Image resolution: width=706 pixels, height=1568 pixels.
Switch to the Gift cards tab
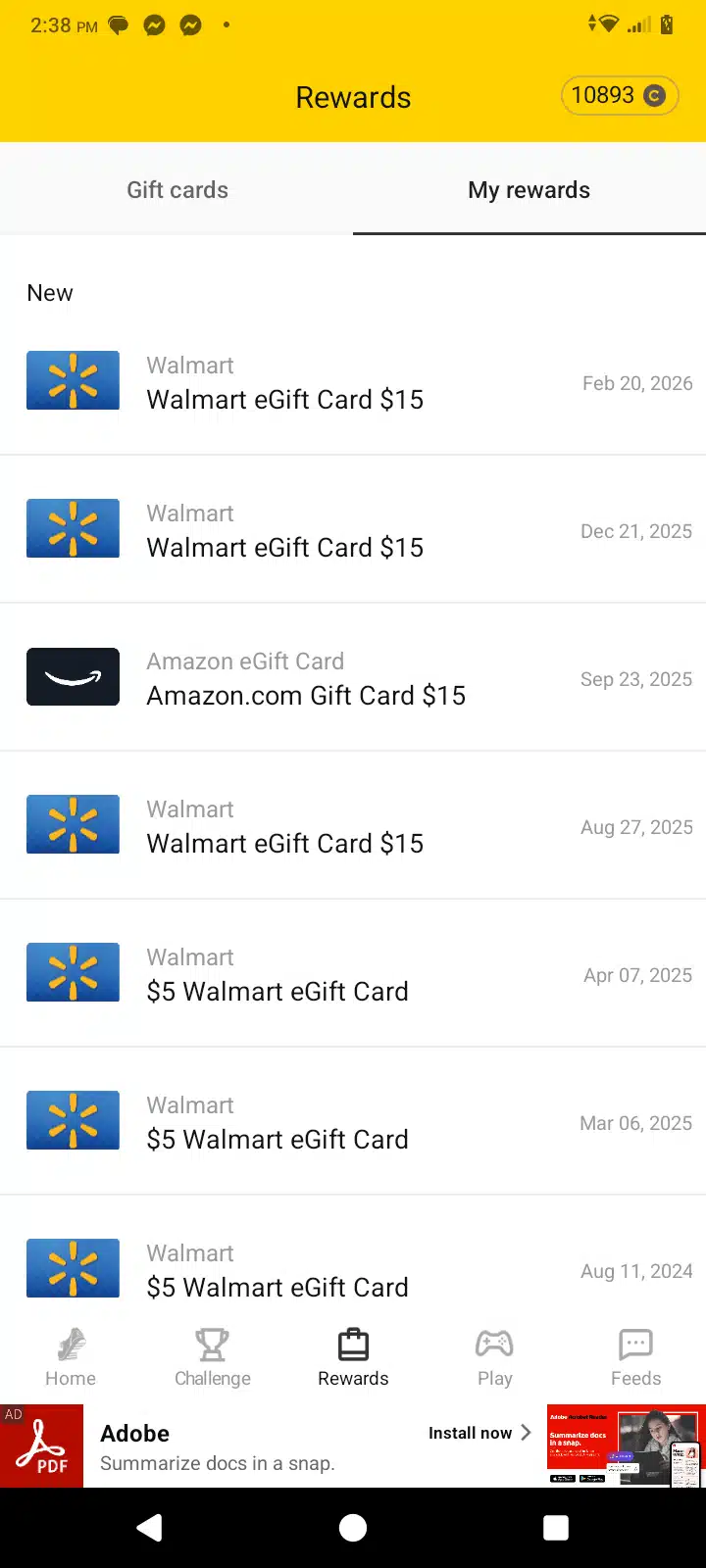(x=176, y=190)
